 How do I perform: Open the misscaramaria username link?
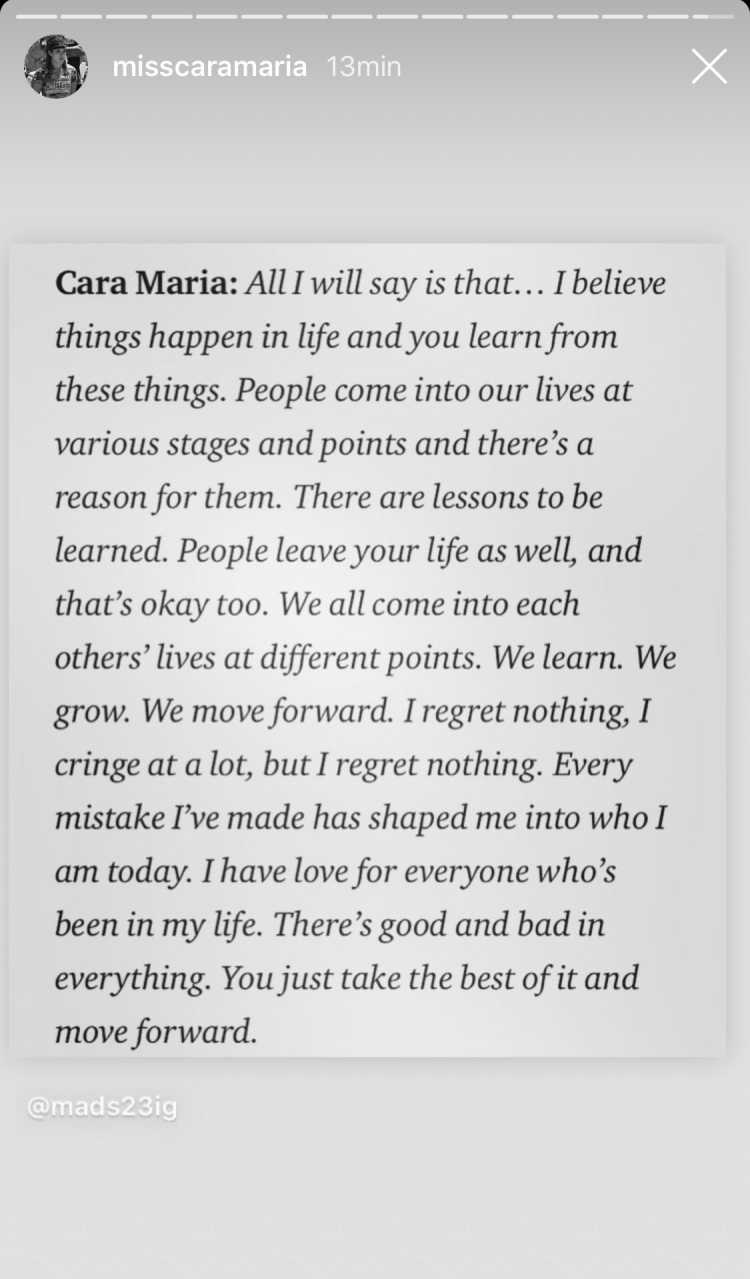(x=210, y=68)
